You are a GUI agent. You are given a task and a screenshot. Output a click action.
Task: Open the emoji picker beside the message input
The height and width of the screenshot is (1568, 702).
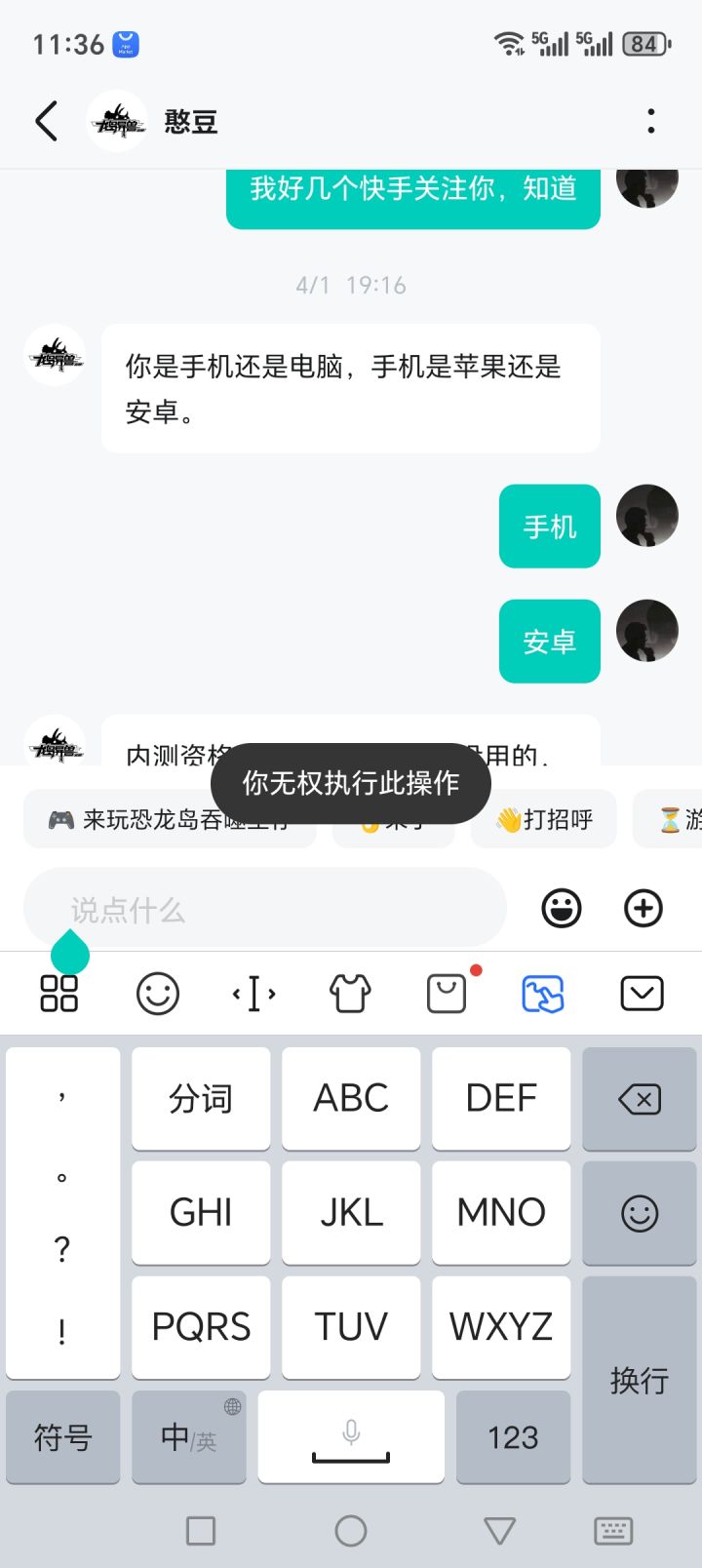[561, 908]
